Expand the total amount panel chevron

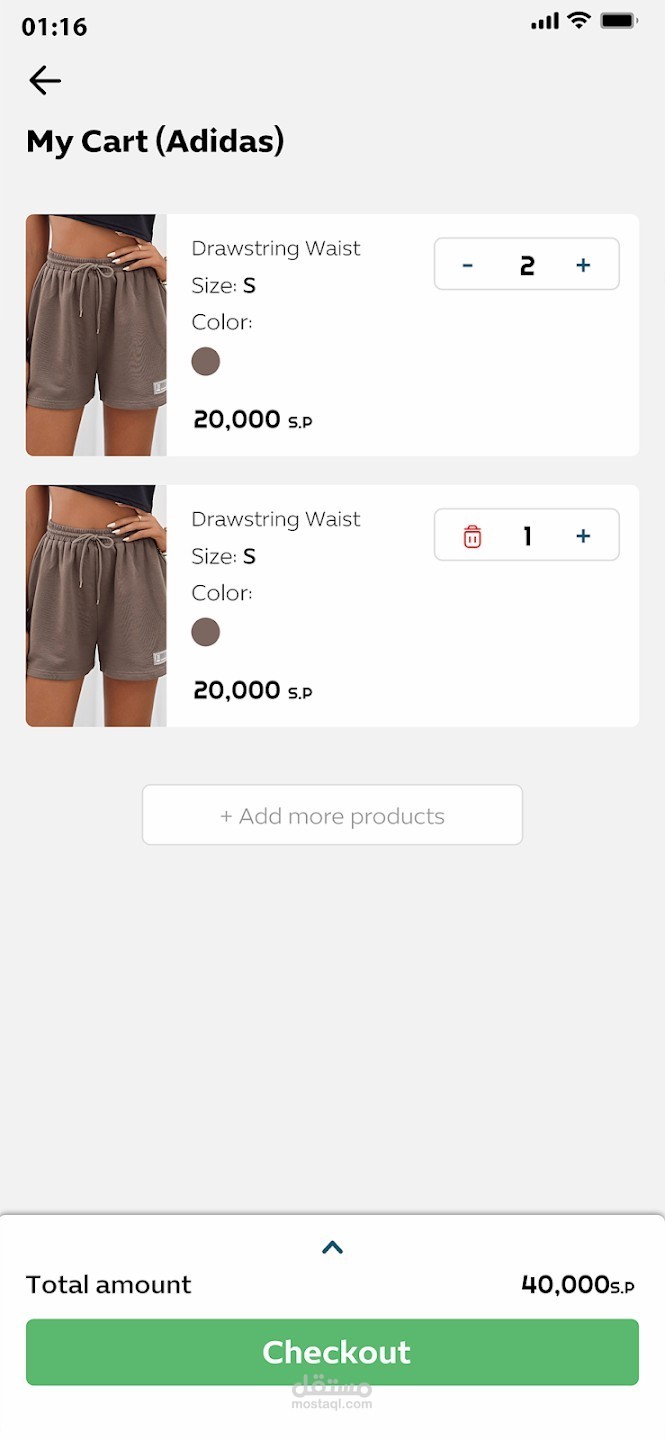pos(332,1247)
